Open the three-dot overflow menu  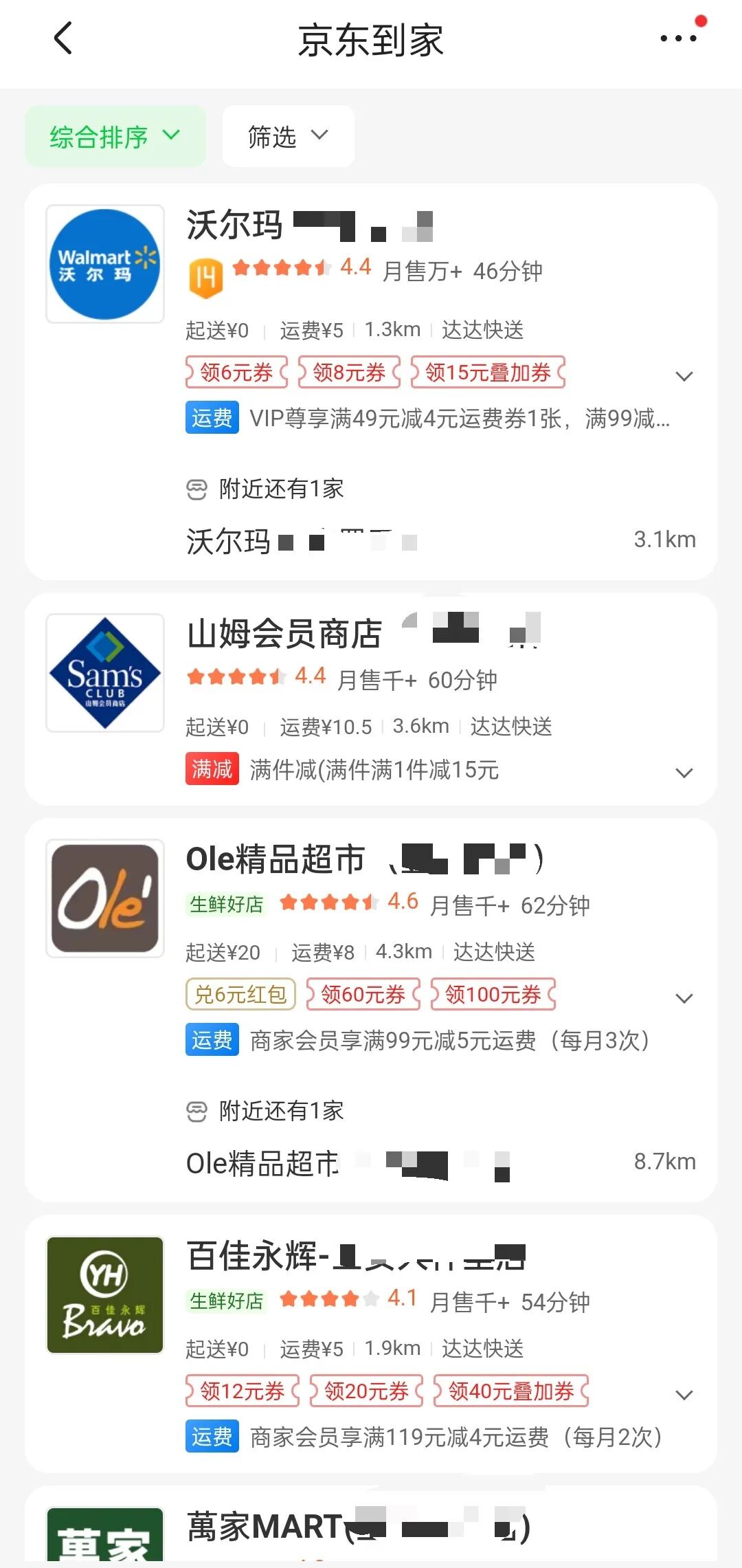tap(678, 38)
